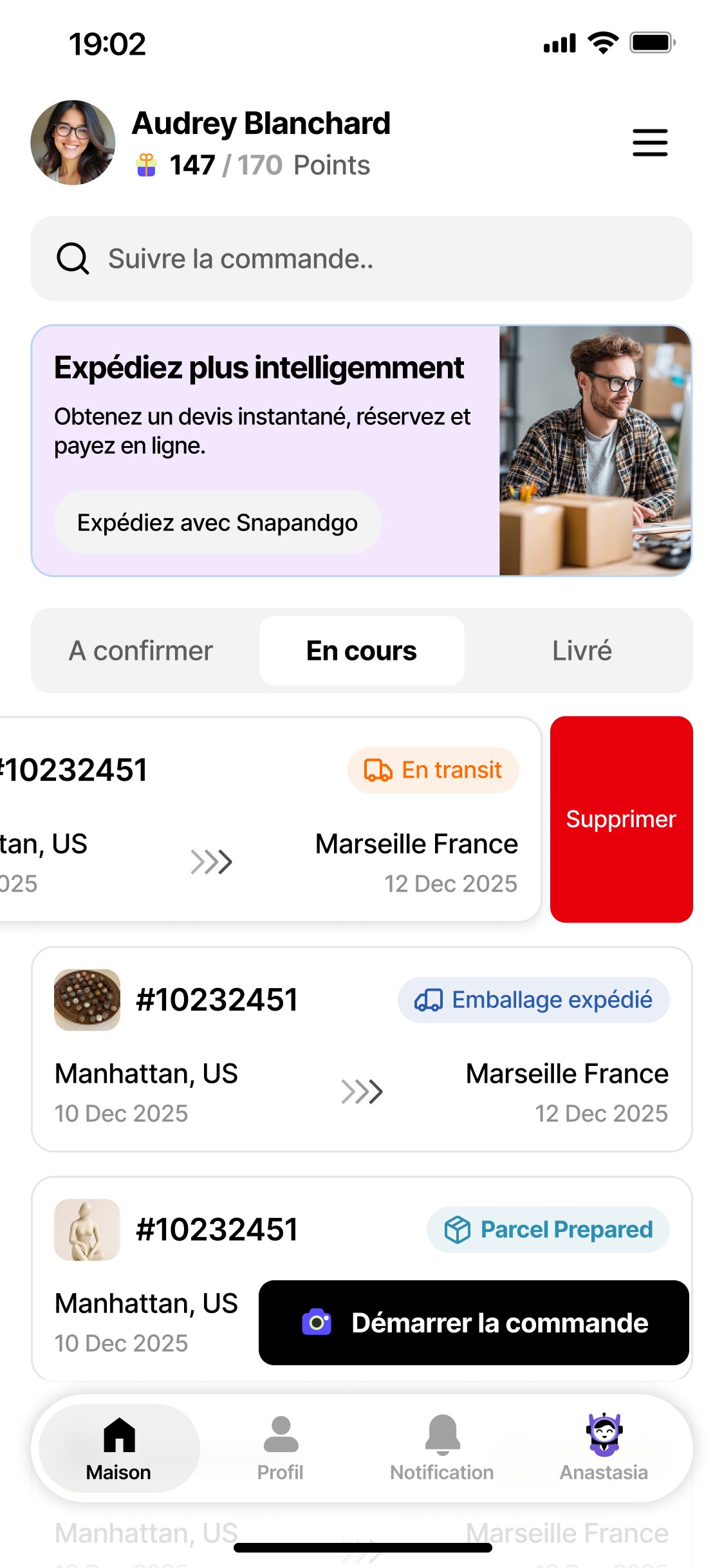Tap the gift points icon next to 147
Screen dimensions: 724x1568
point(147,164)
